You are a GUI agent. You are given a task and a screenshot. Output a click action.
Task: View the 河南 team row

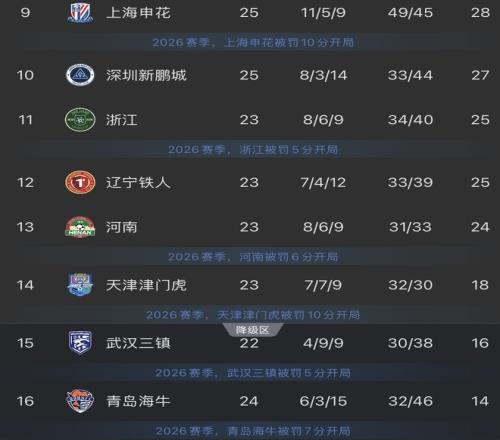click(250, 227)
